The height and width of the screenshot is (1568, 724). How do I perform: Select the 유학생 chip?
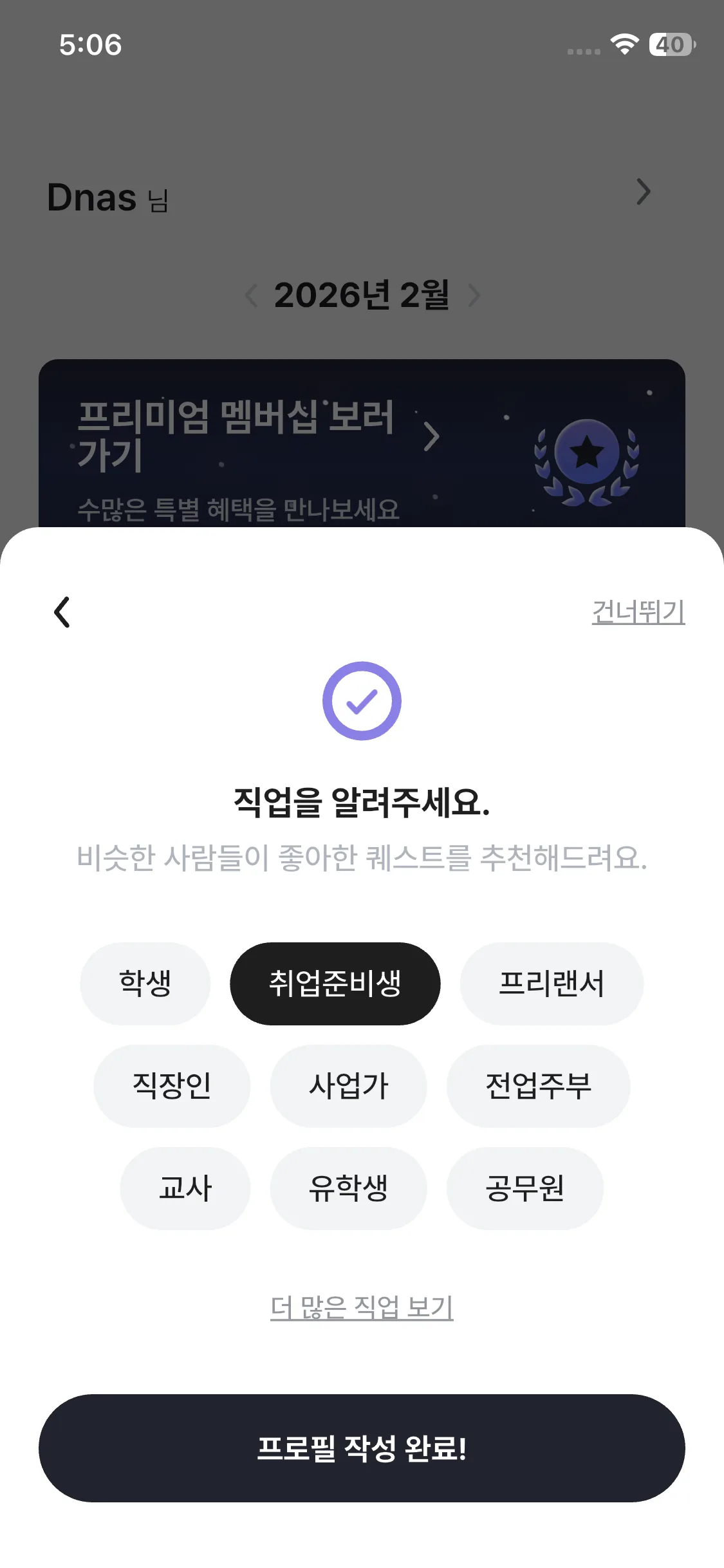(348, 1188)
